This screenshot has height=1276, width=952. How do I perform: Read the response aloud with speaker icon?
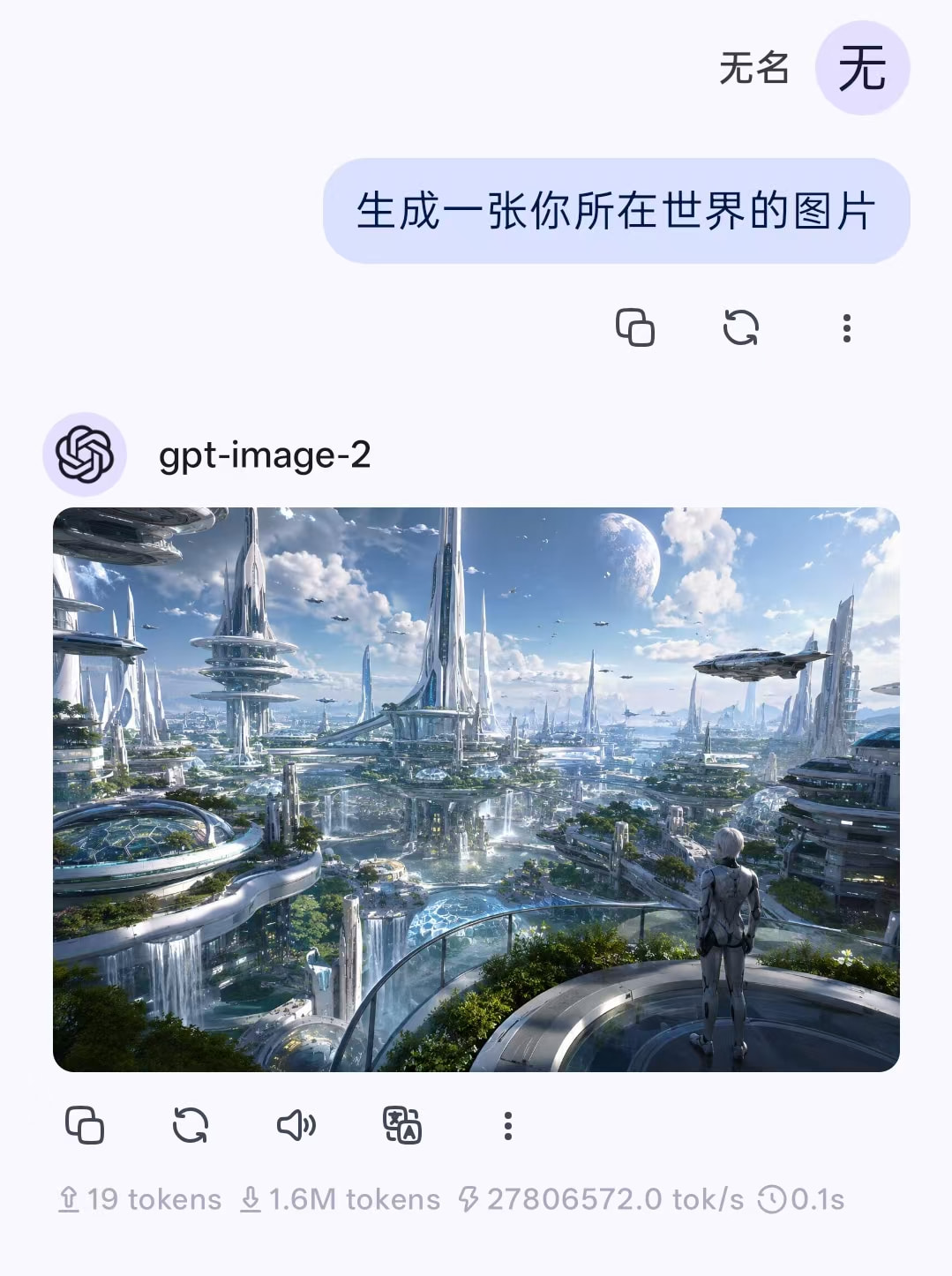click(296, 1125)
